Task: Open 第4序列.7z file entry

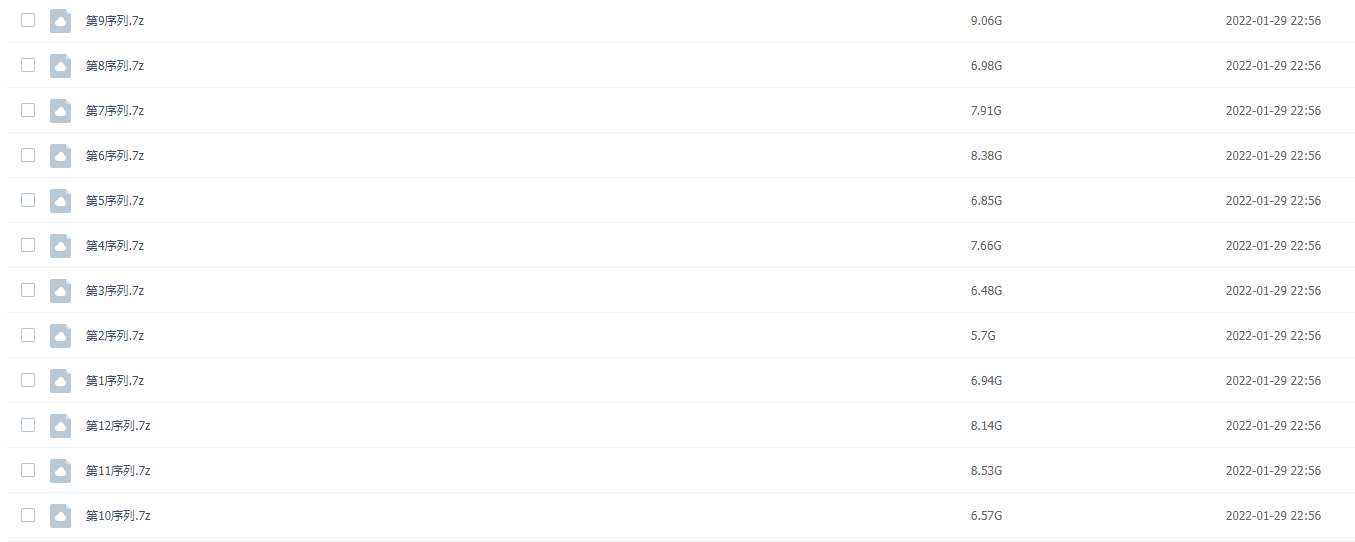Action: coord(114,246)
